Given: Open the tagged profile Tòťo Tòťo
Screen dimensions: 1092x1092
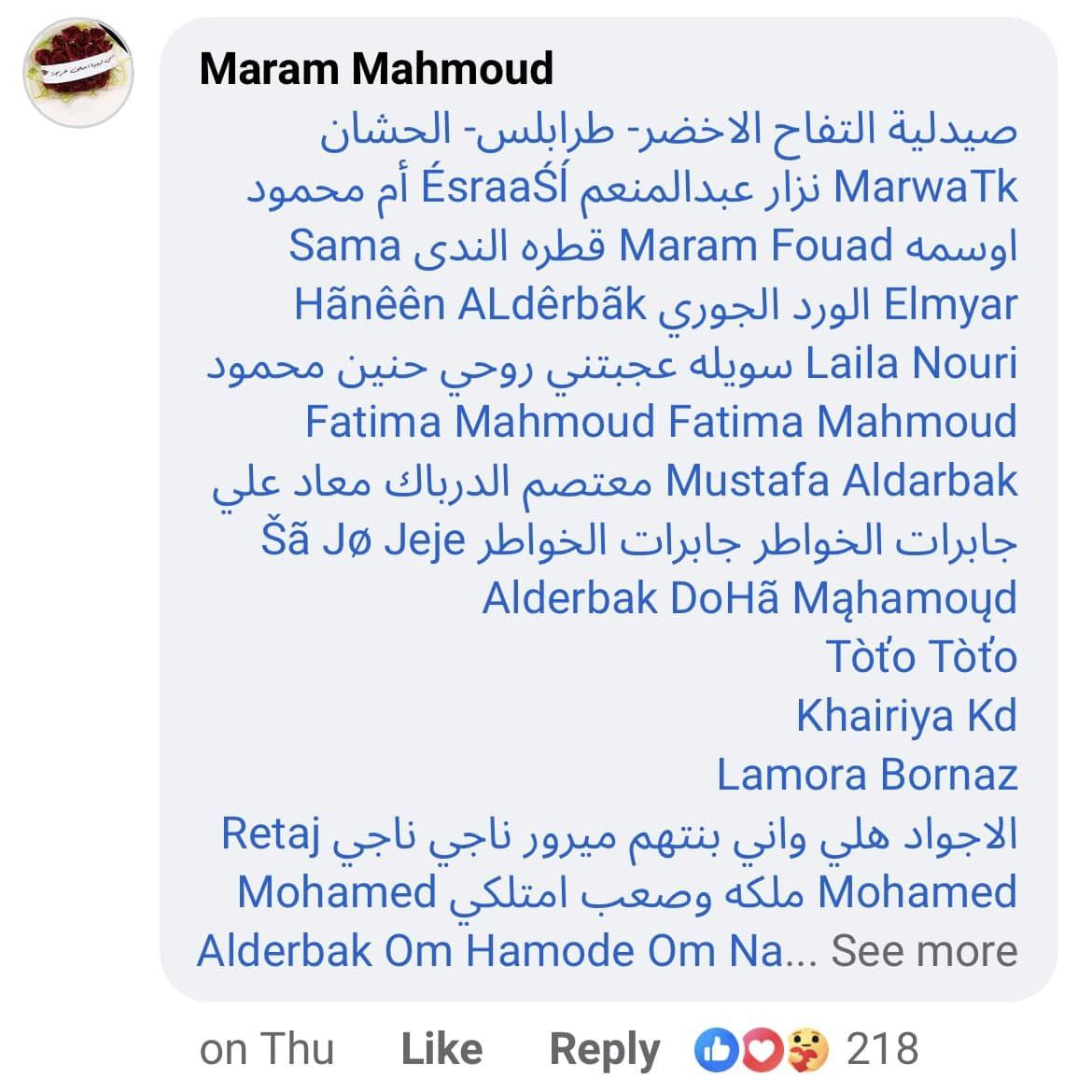Looking at the screenshot, I should [921, 658].
